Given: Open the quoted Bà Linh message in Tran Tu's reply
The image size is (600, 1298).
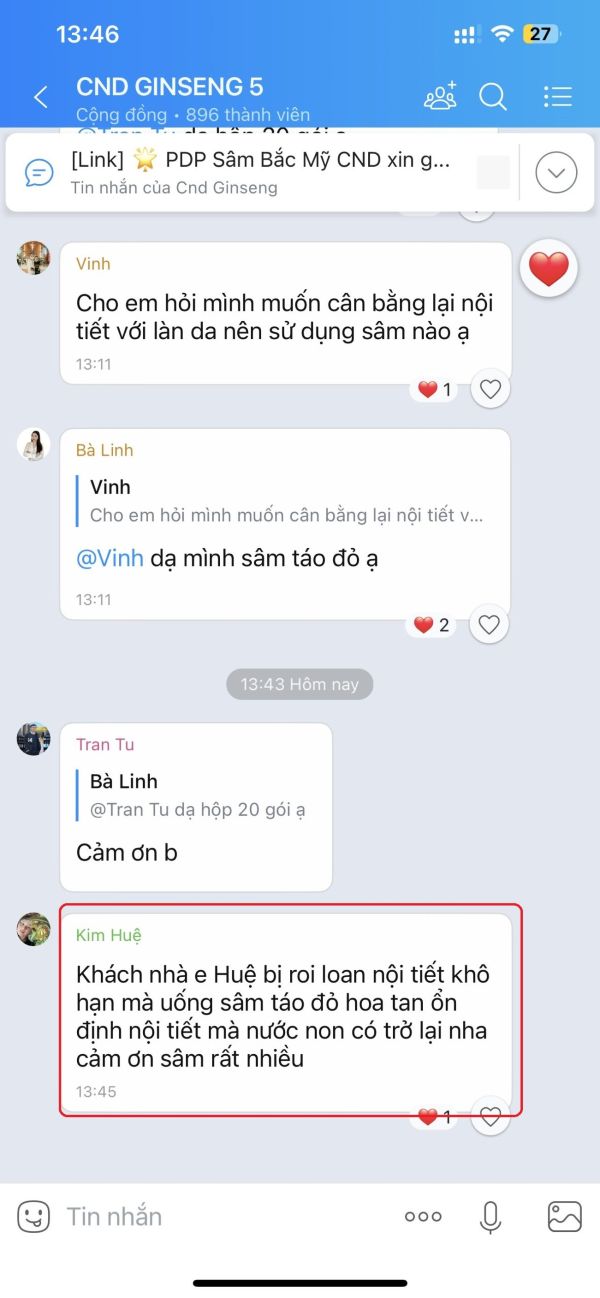Looking at the screenshot, I should [196, 795].
